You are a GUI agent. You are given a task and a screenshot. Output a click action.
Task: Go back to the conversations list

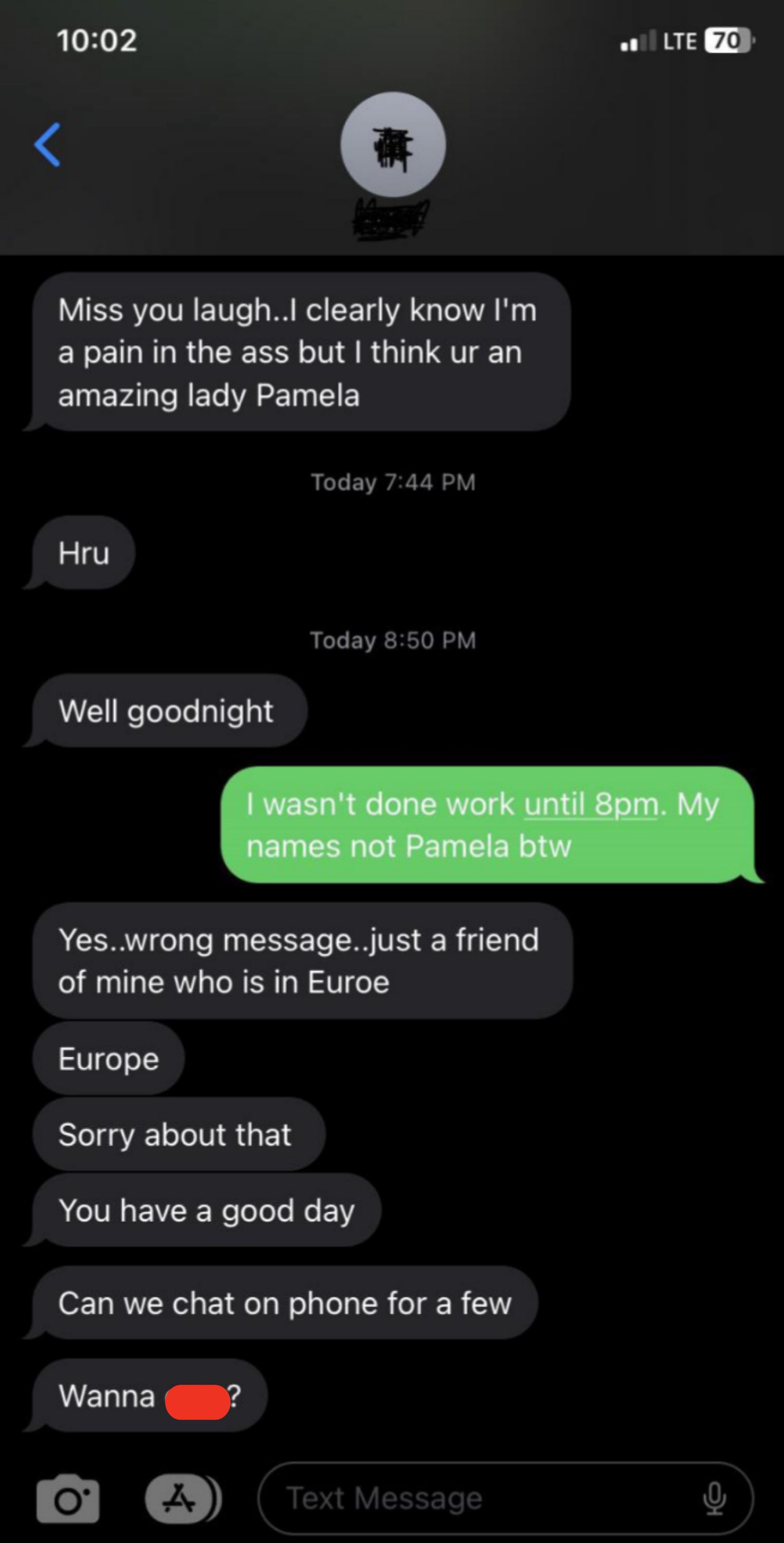48,145
